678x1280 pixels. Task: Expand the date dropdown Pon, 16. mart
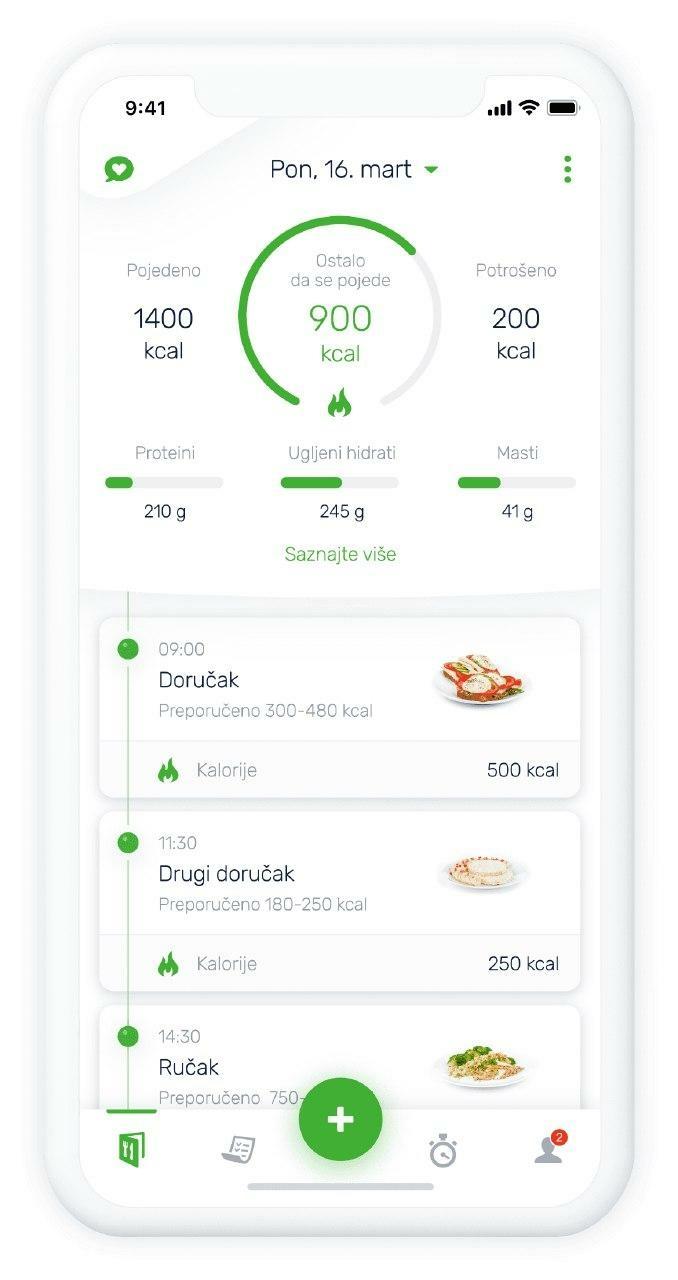(x=354, y=170)
